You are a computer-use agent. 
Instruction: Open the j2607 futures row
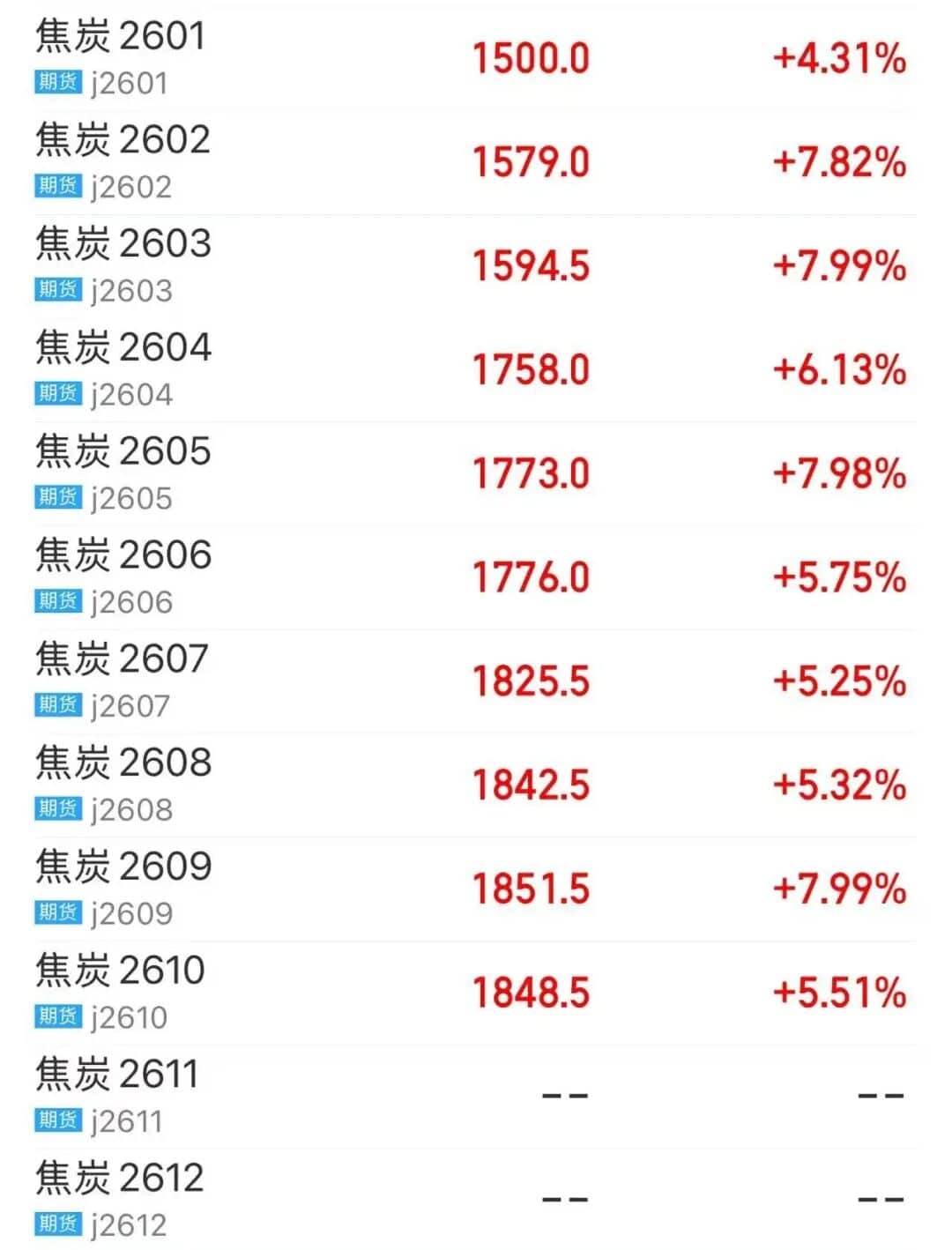[123, 681]
